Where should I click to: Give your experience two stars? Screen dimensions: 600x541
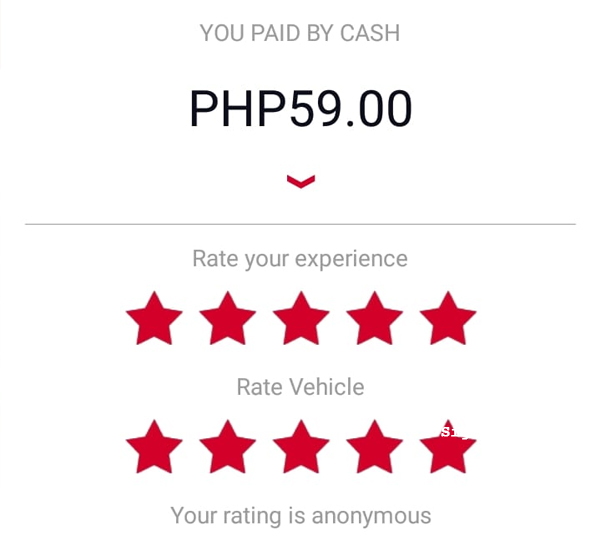228,319
